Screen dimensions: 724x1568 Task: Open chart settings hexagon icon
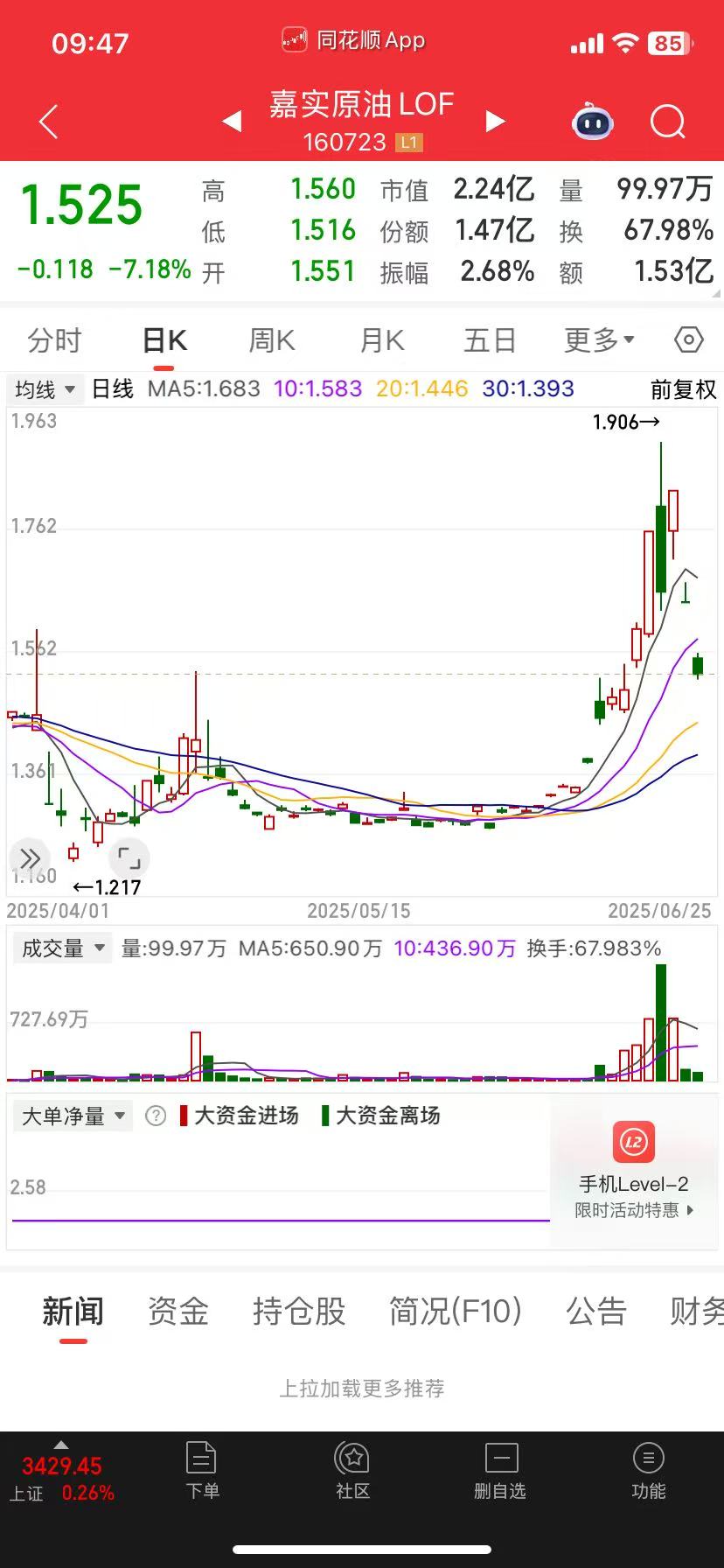(x=689, y=339)
